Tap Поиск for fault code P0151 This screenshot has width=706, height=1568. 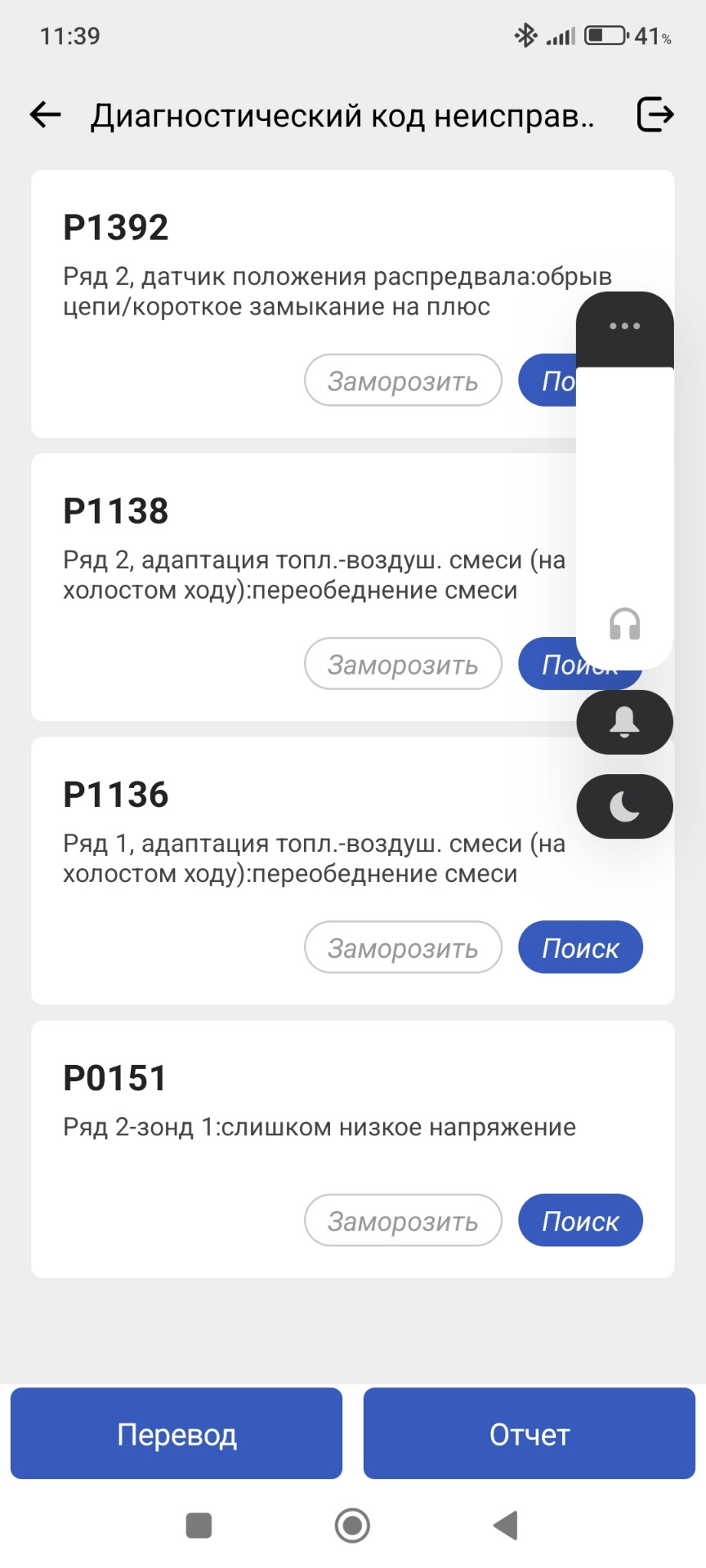pyautogui.click(x=579, y=1220)
